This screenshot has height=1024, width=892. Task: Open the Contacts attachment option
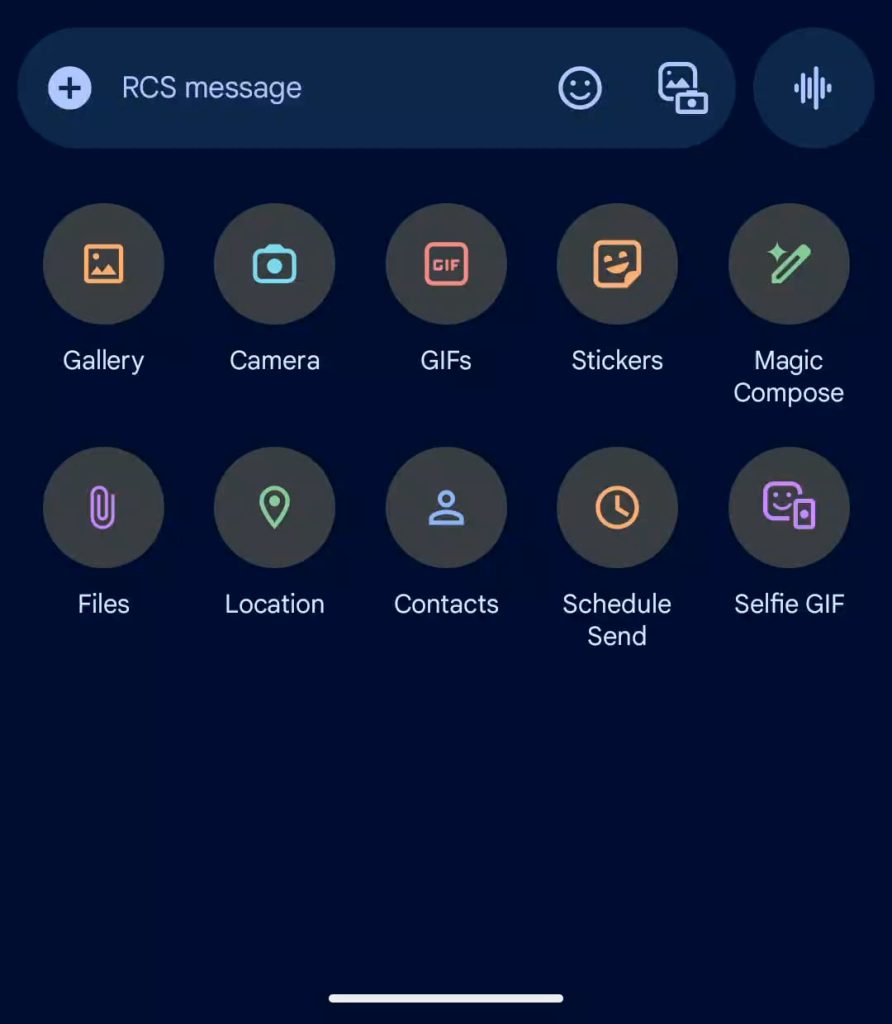click(446, 507)
